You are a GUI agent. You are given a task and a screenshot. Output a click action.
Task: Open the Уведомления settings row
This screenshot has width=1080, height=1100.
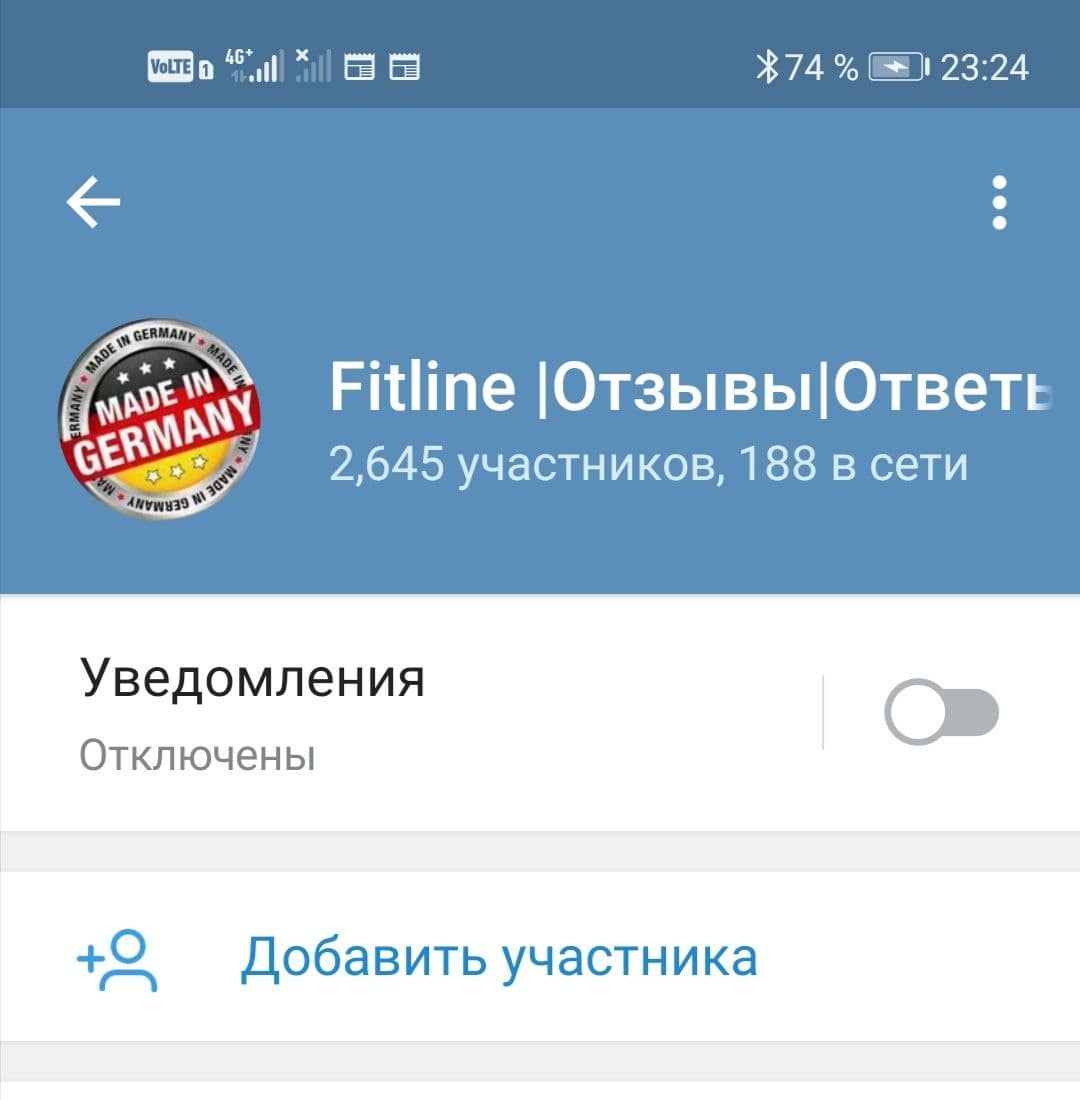click(400, 712)
